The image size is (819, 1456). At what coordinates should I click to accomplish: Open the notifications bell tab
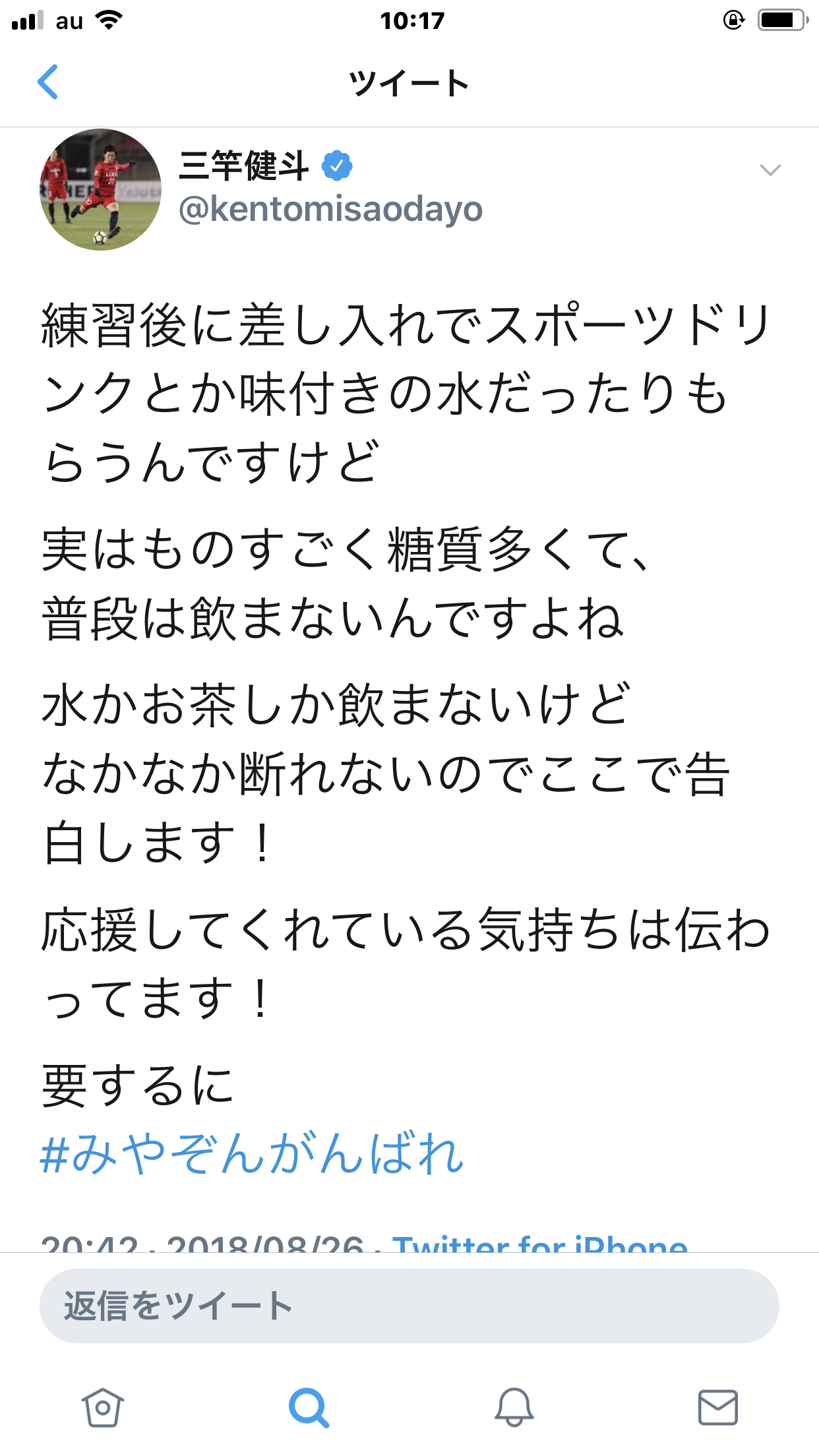514,1407
